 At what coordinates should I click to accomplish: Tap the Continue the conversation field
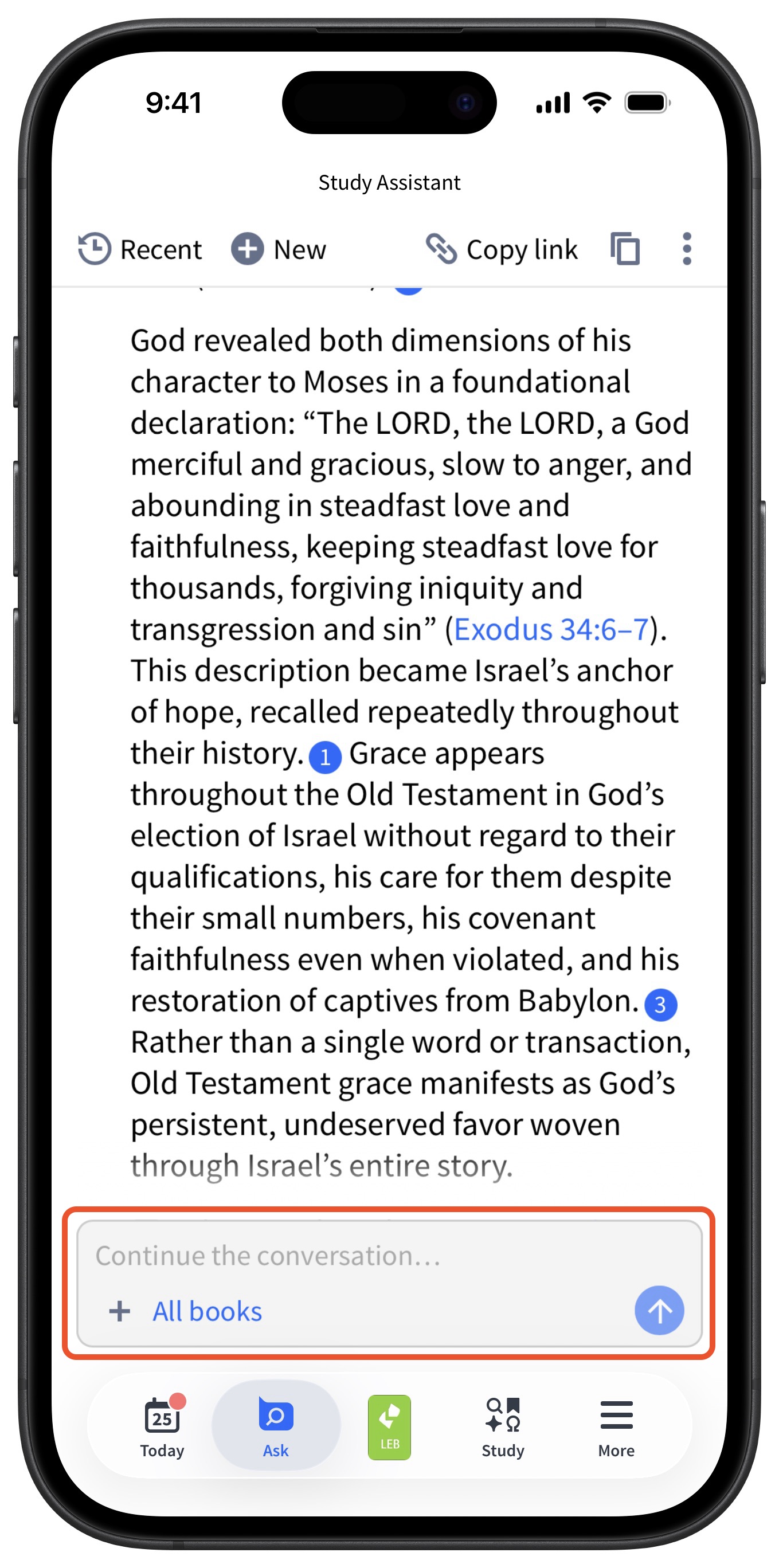390,1256
